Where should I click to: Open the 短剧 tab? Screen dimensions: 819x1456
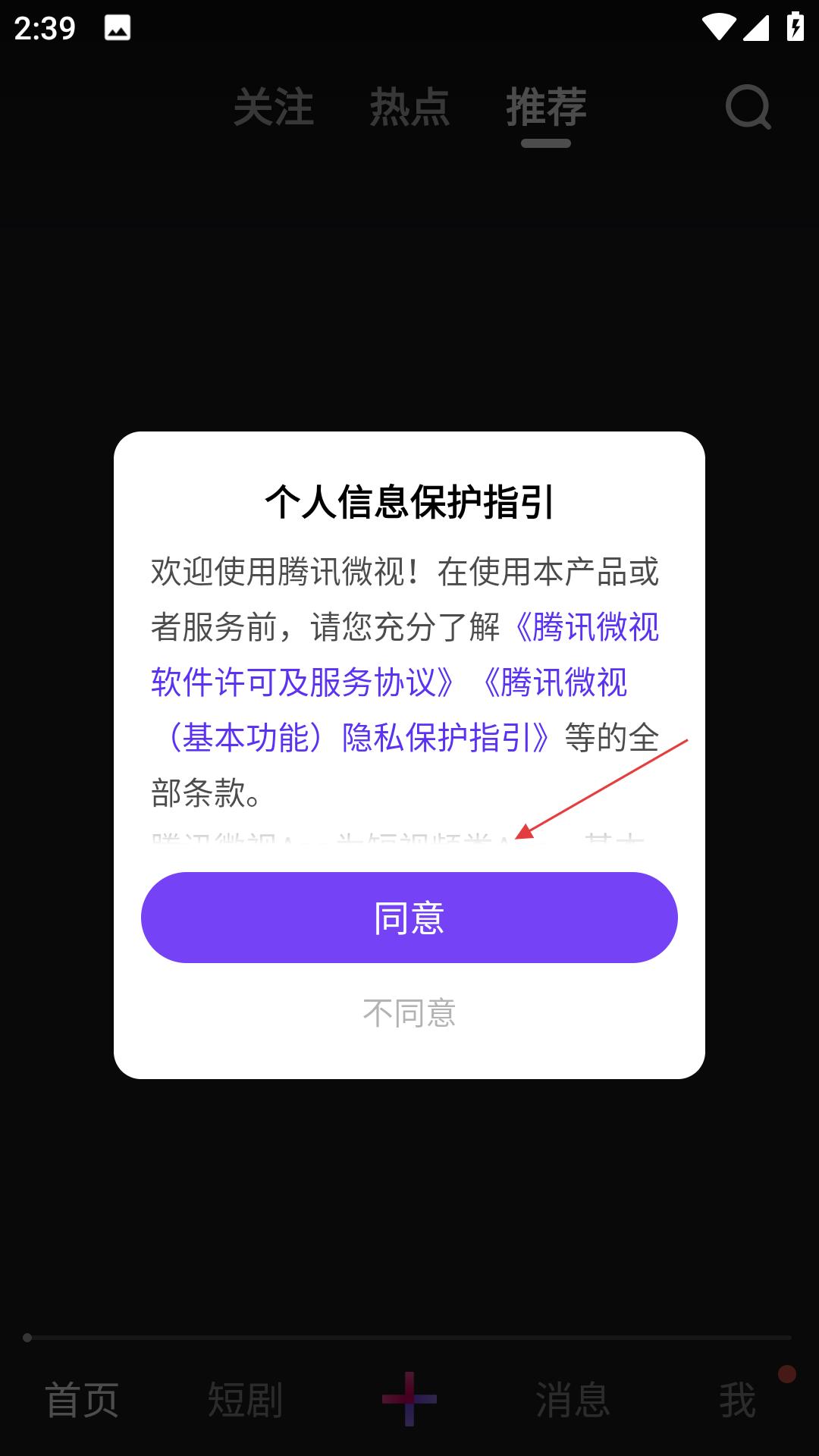(x=245, y=1400)
